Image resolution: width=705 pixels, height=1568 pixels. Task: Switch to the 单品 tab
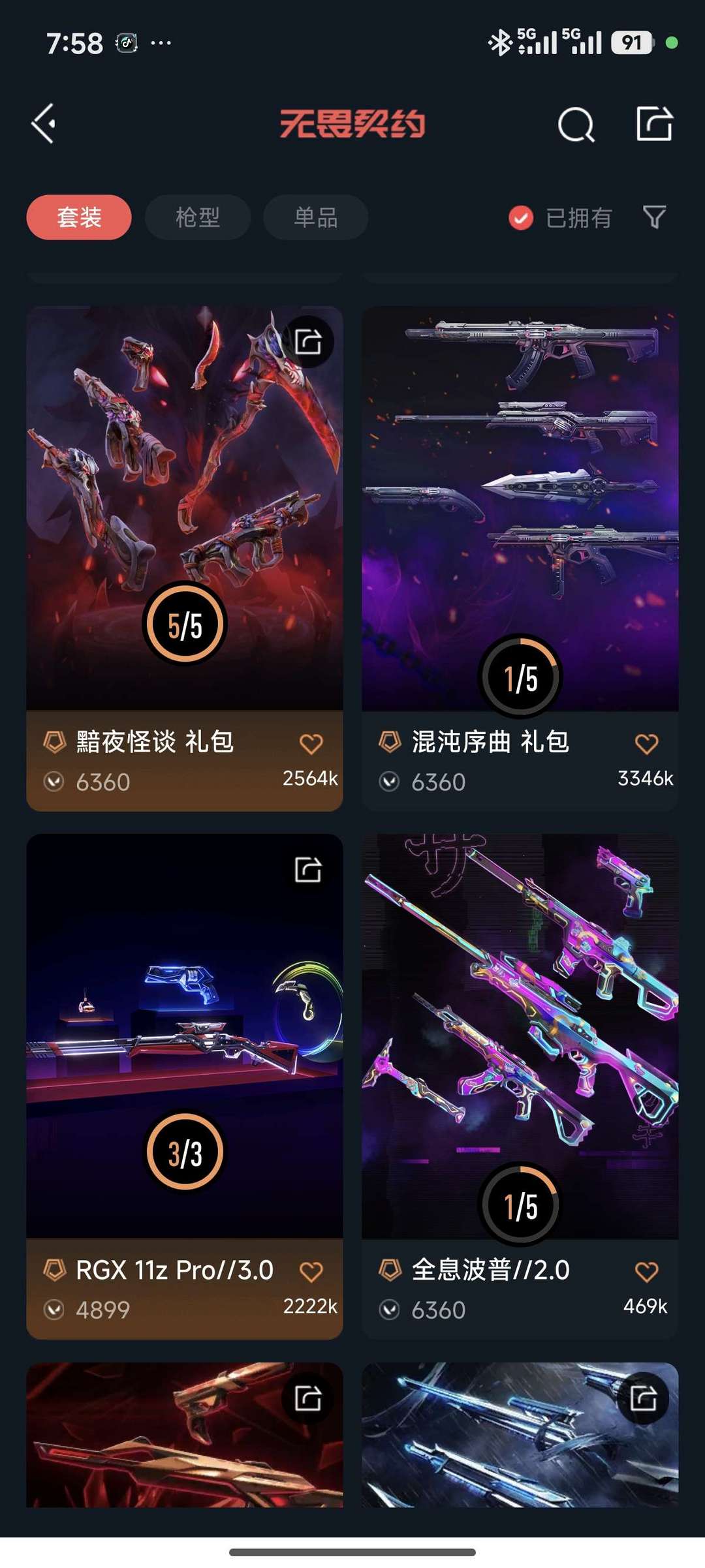(x=315, y=217)
